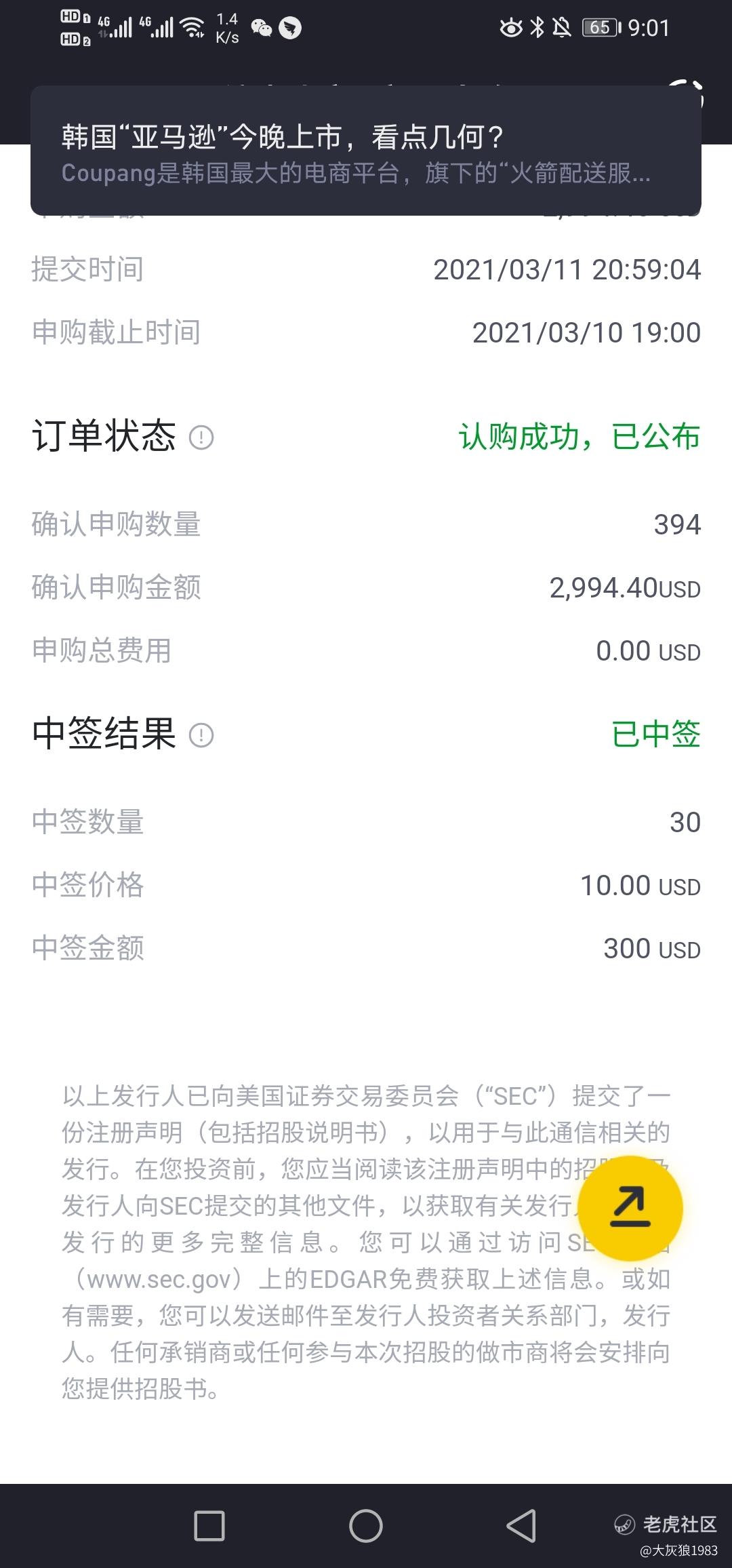
Task: Go back with the system back button
Action: (521, 1526)
